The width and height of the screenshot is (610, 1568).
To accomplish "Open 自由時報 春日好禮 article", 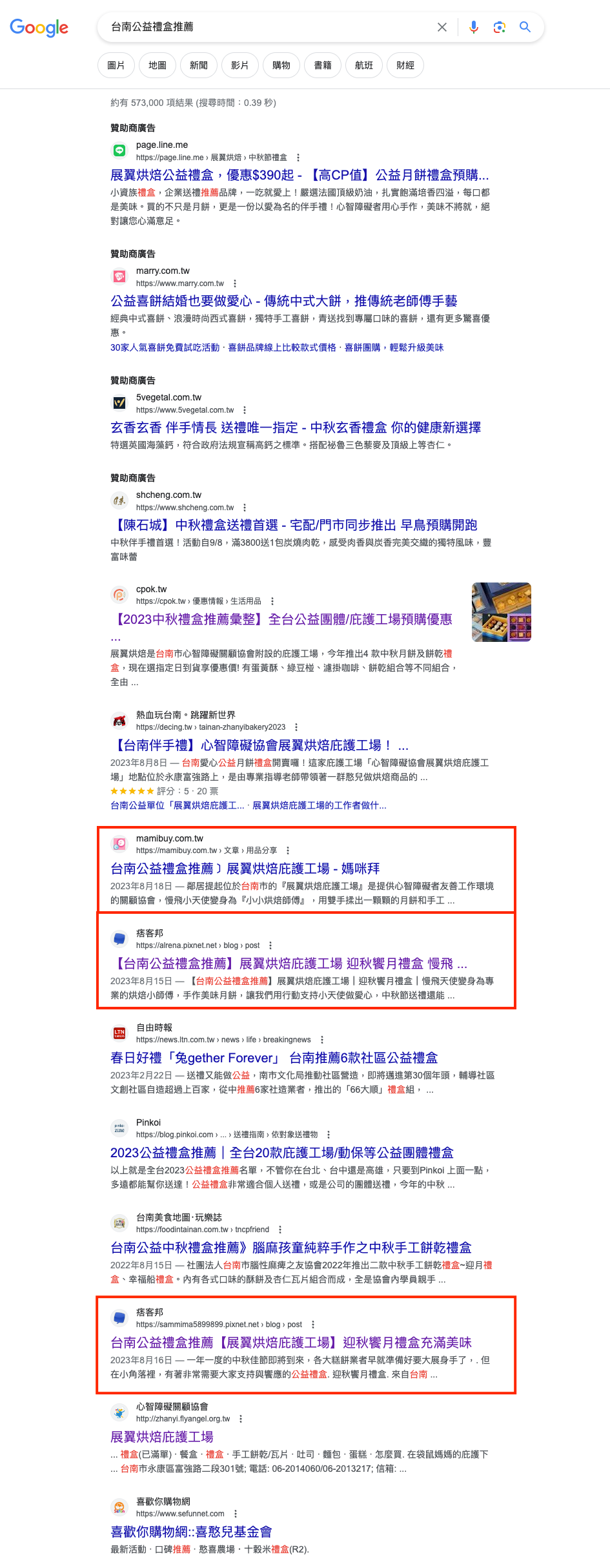I will pos(274,1058).
